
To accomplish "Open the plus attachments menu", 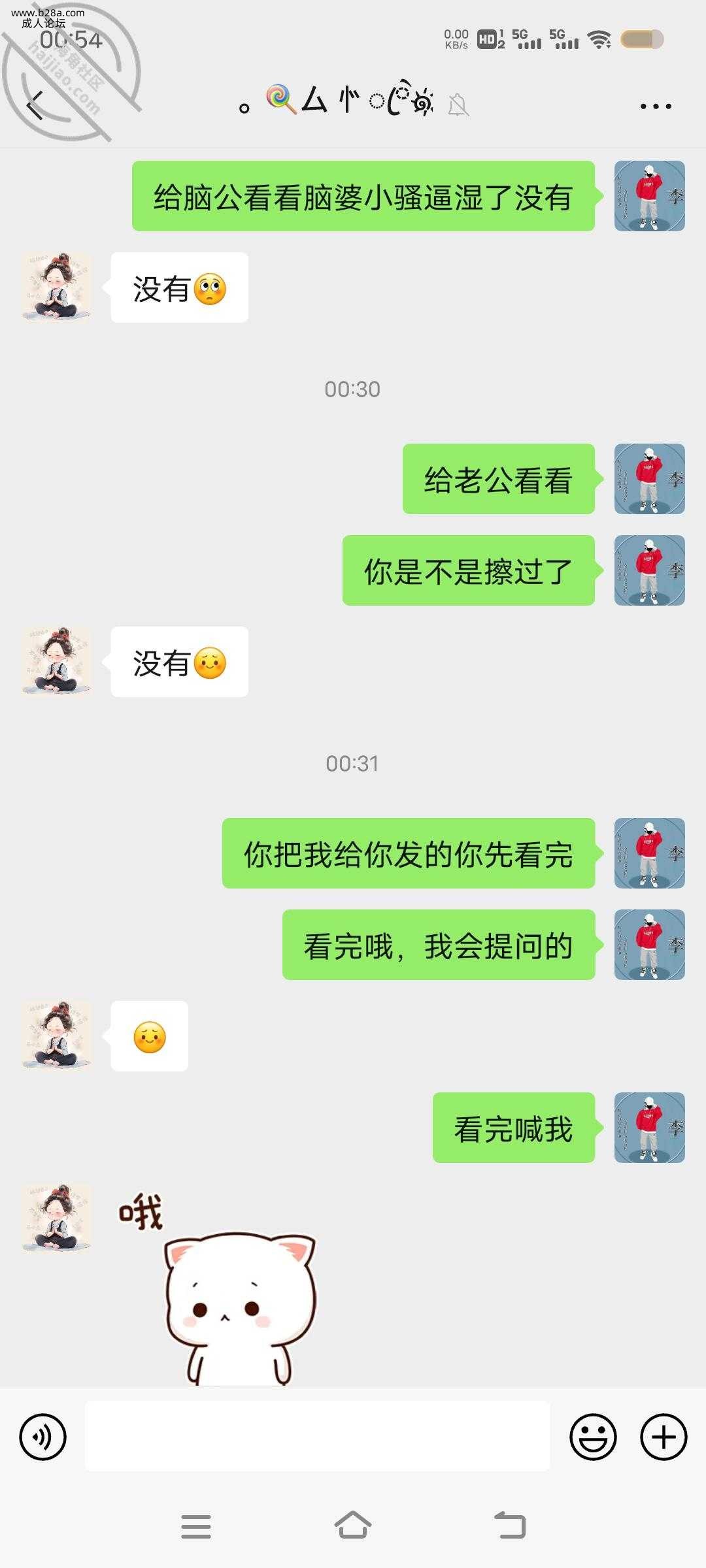I will (x=664, y=1437).
